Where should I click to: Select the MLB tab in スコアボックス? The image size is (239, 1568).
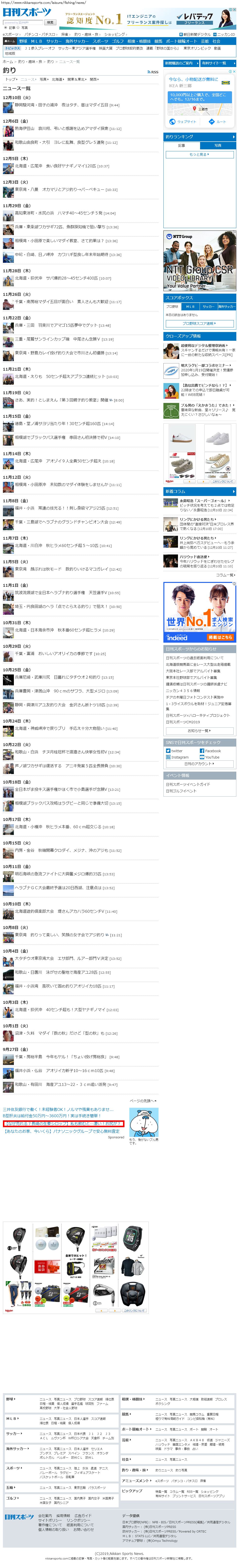[x=190, y=306]
